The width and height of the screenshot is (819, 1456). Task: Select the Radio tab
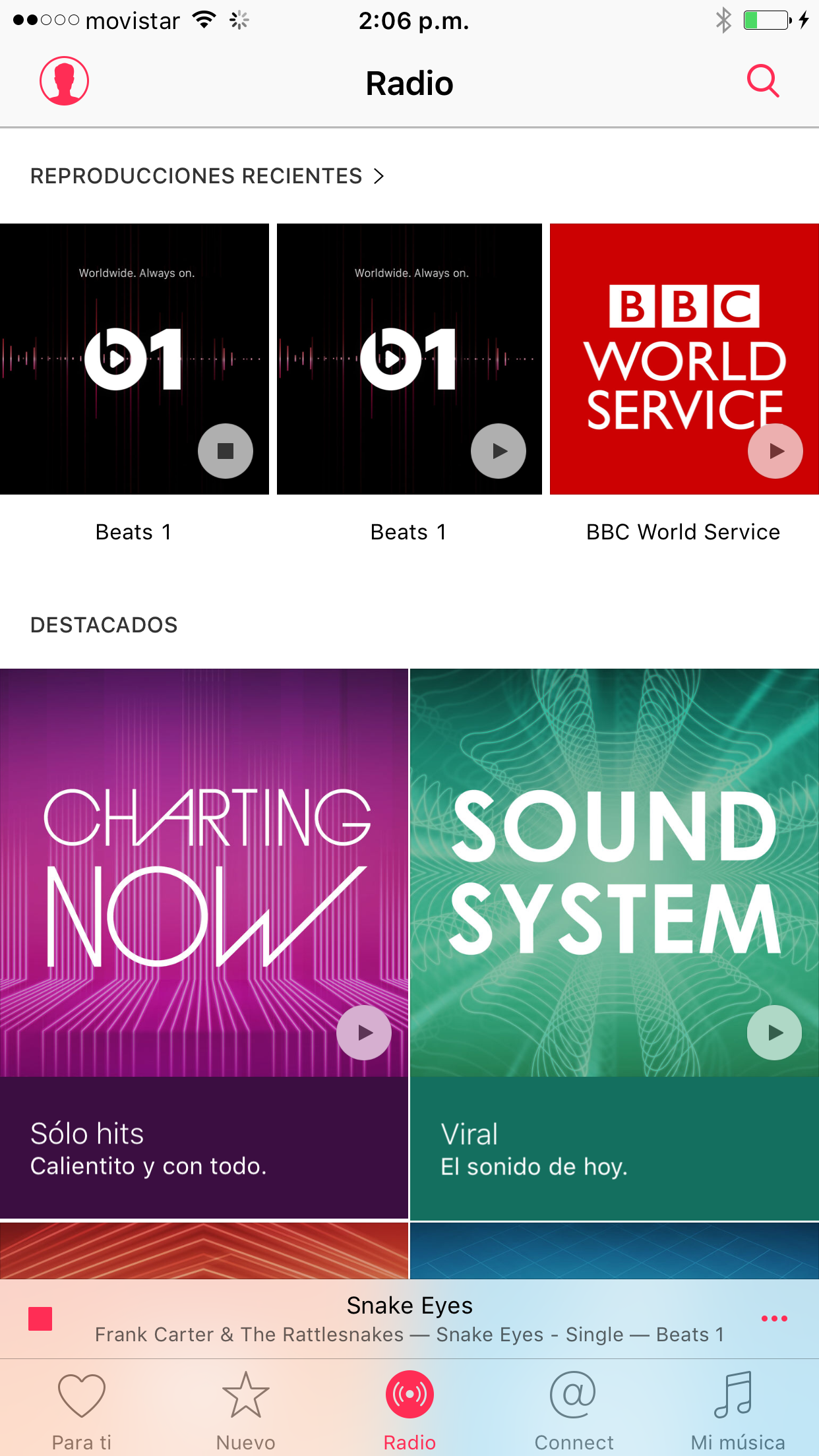[x=409, y=1411]
